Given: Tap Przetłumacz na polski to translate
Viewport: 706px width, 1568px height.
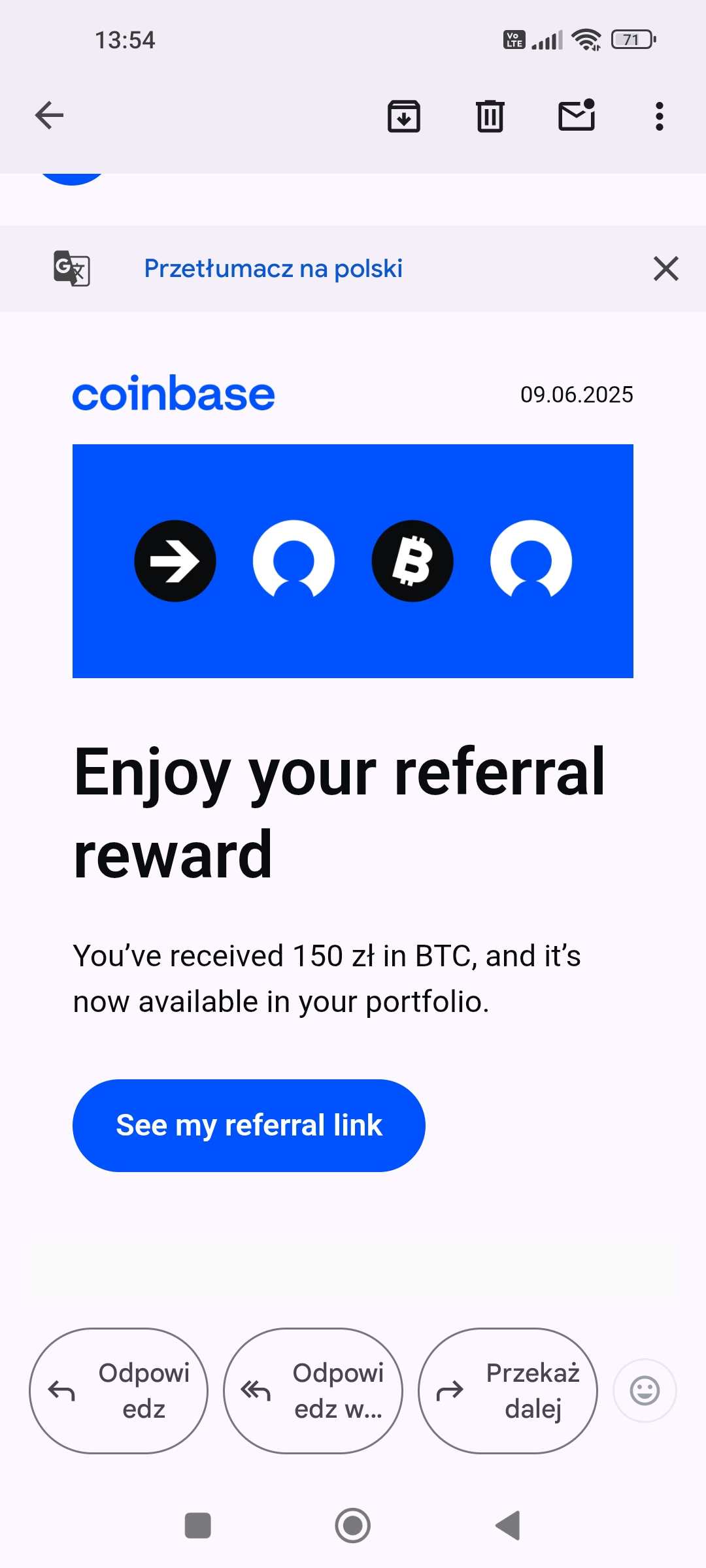Looking at the screenshot, I should [273, 269].
